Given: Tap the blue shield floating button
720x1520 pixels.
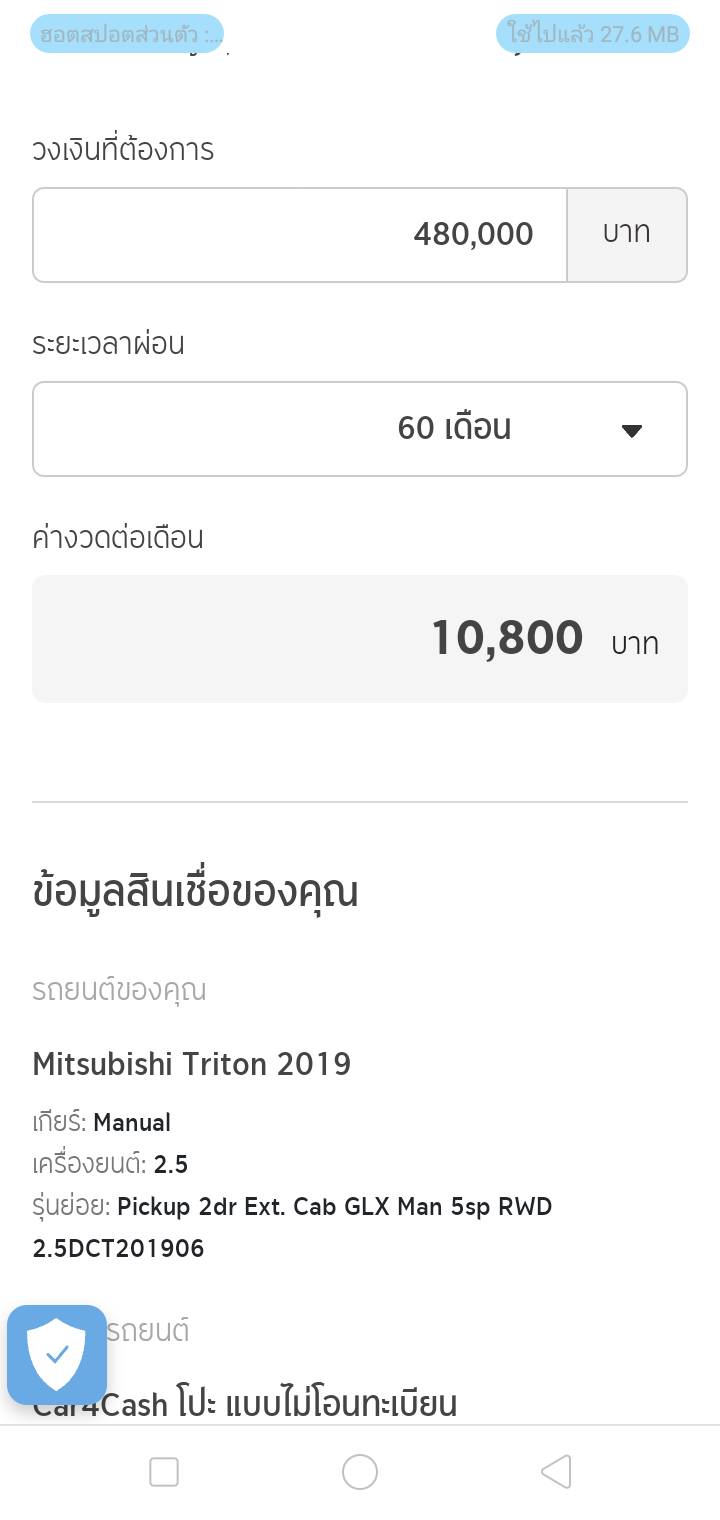Looking at the screenshot, I should 57,1355.
